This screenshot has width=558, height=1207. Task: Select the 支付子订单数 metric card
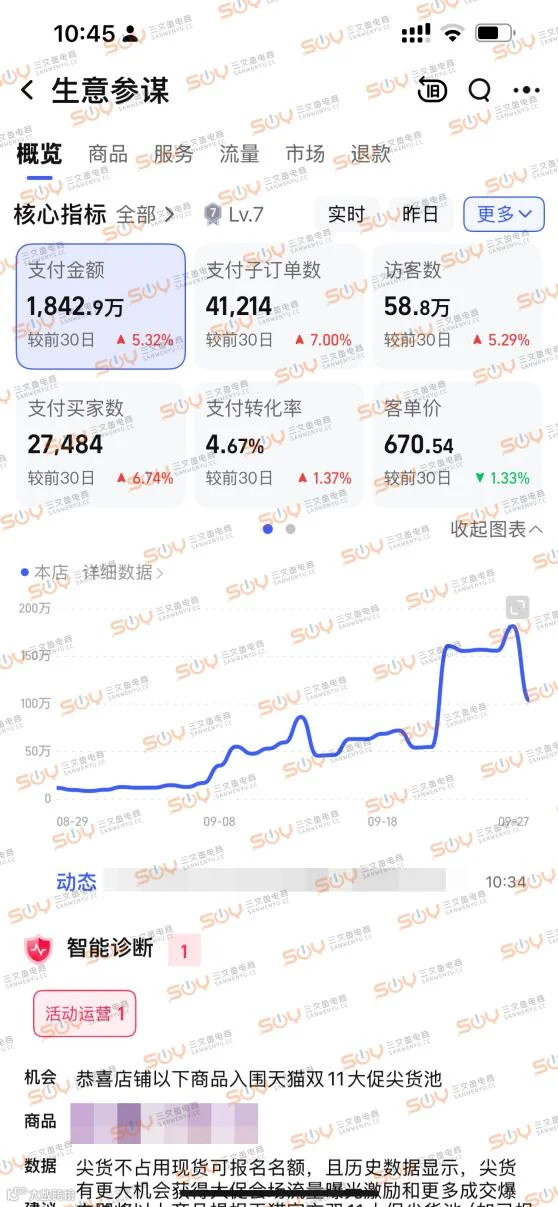[278, 307]
